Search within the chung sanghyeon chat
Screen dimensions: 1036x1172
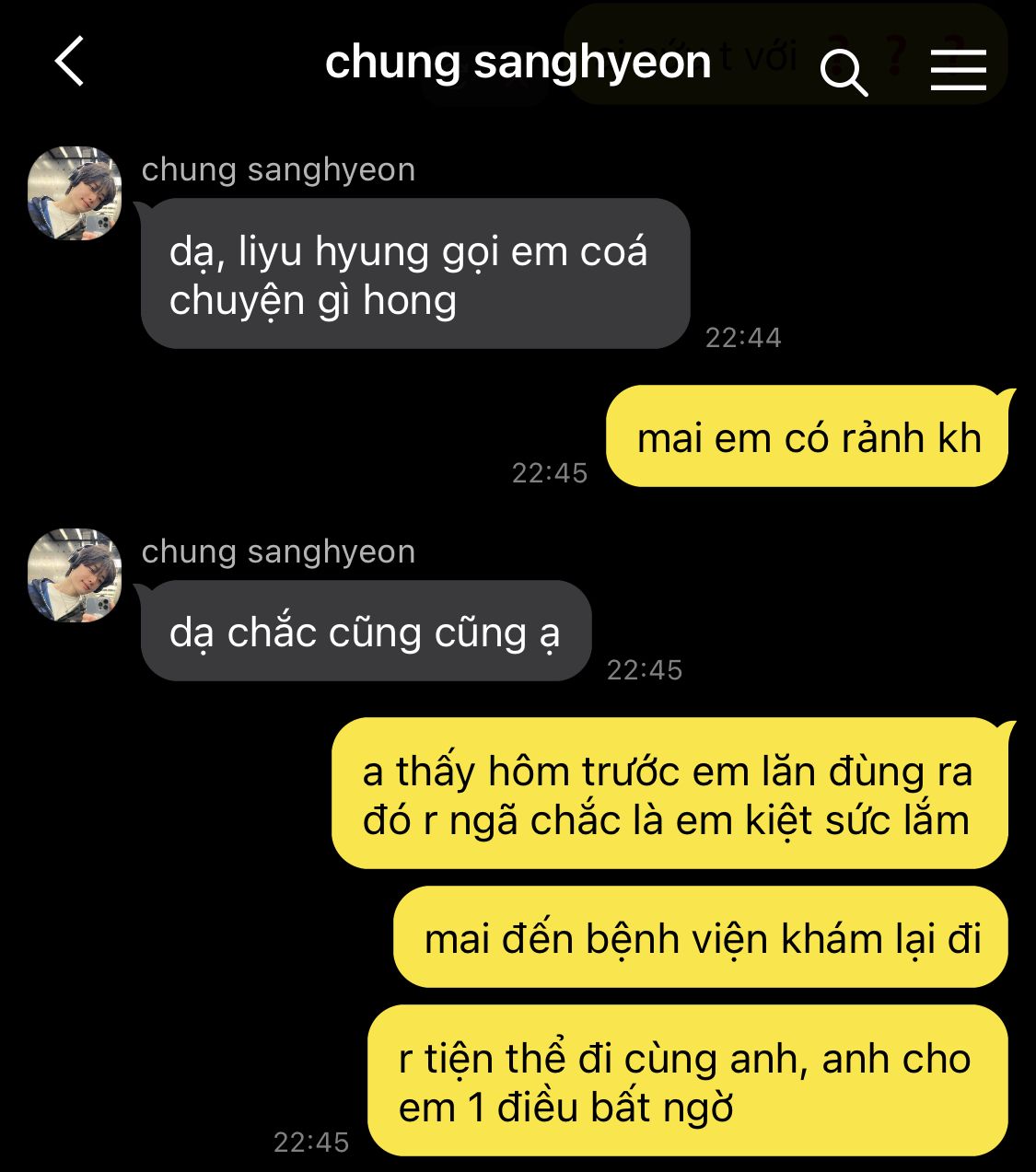click(844, 72)
